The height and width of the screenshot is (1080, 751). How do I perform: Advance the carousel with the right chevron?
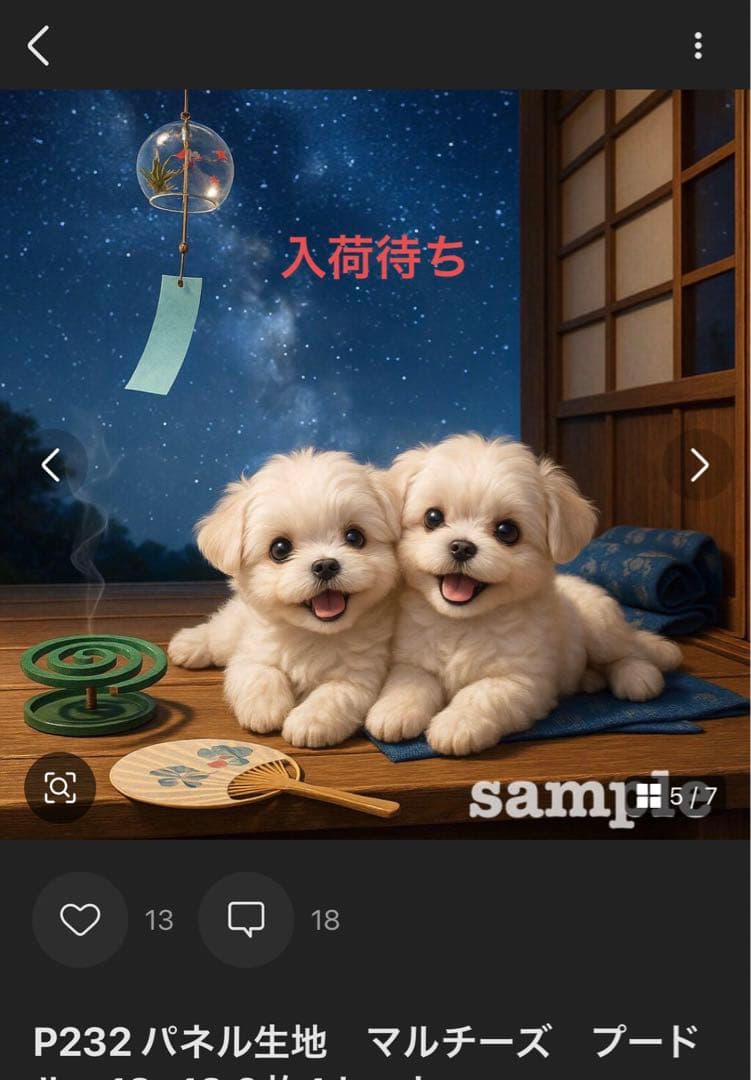(698, 466)
